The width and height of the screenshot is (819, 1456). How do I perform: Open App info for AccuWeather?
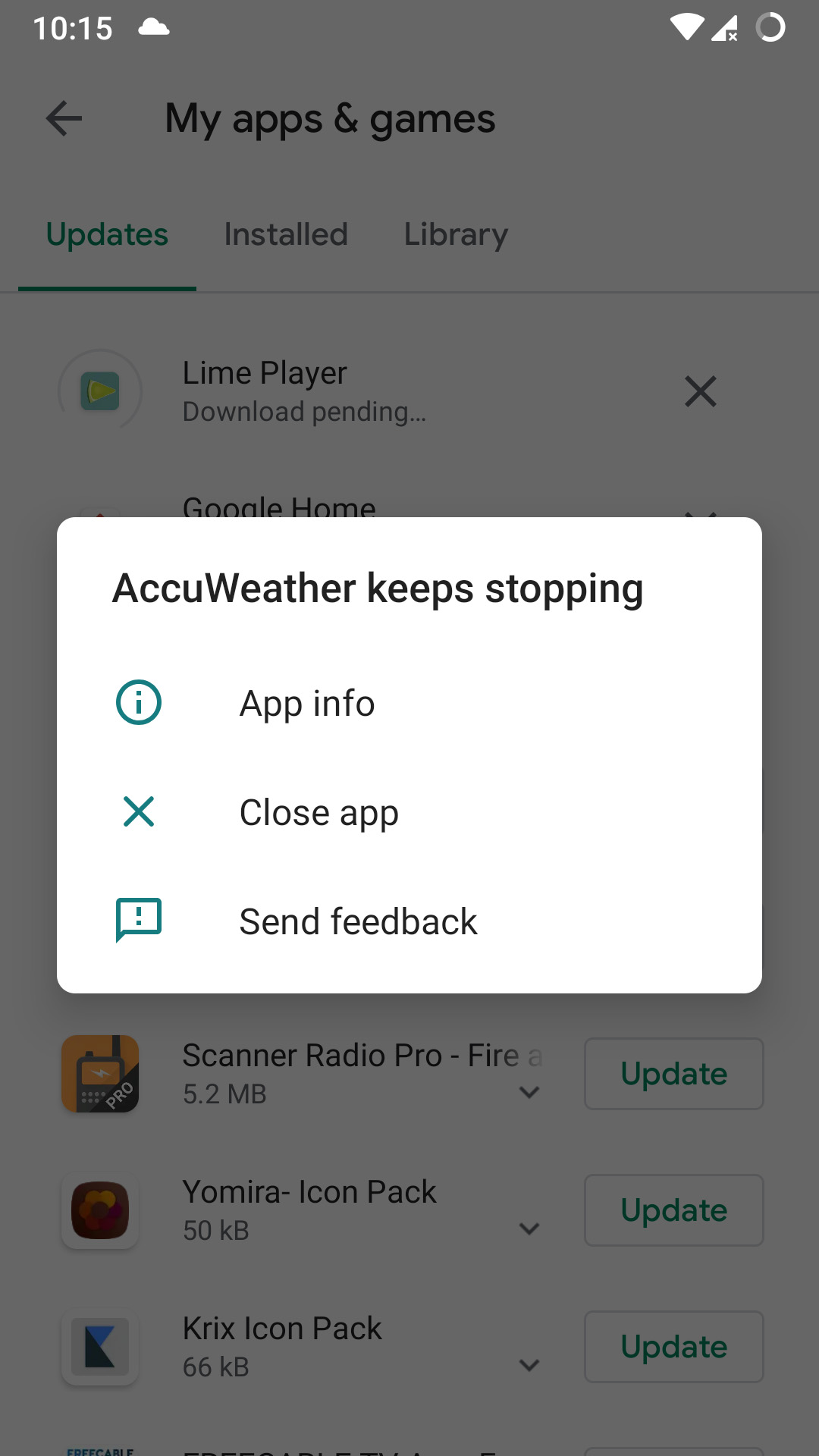[306, 703]
